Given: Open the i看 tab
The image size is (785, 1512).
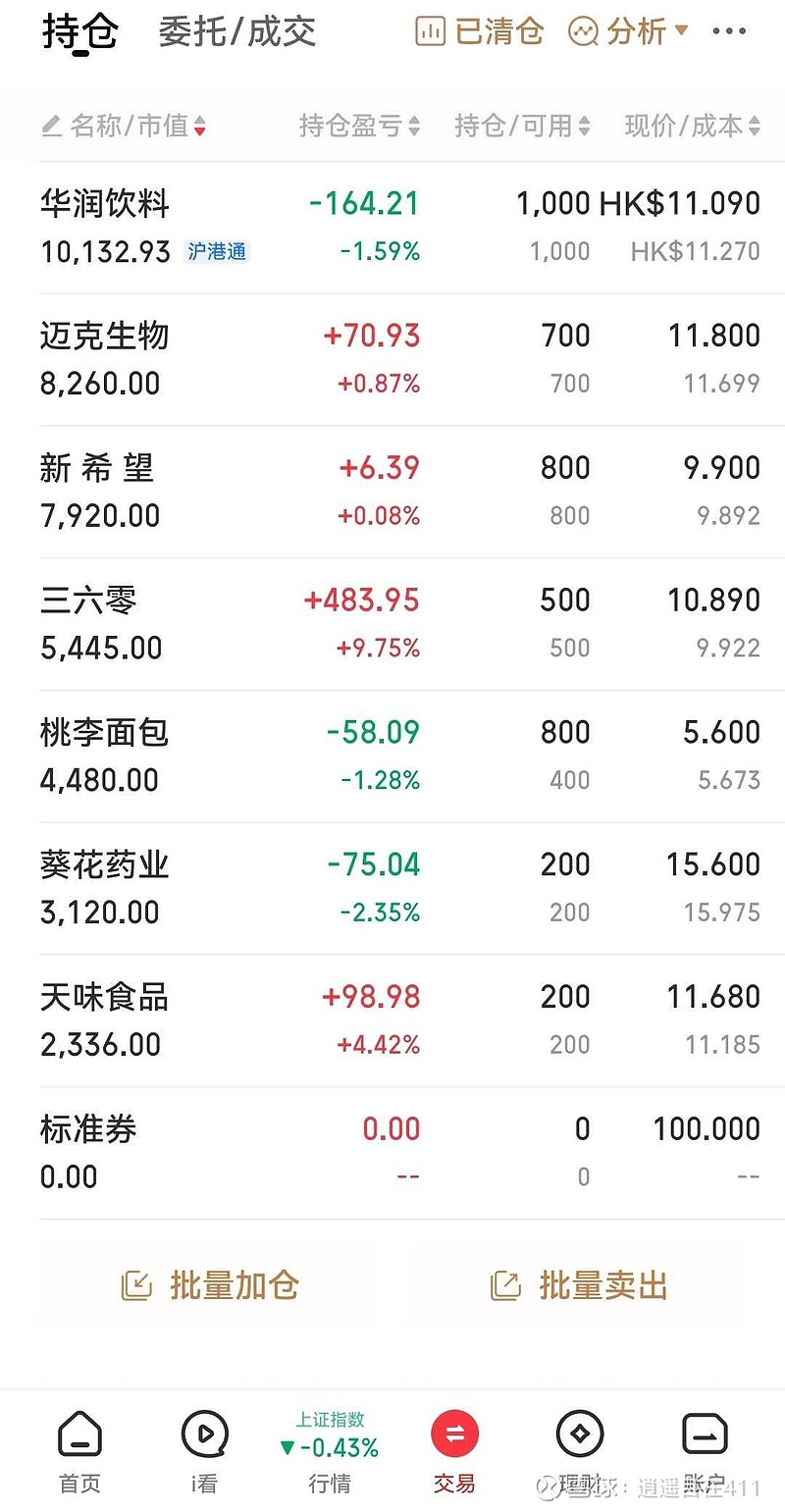Looking at the screenshot, I should click(x=204, y=1452).
